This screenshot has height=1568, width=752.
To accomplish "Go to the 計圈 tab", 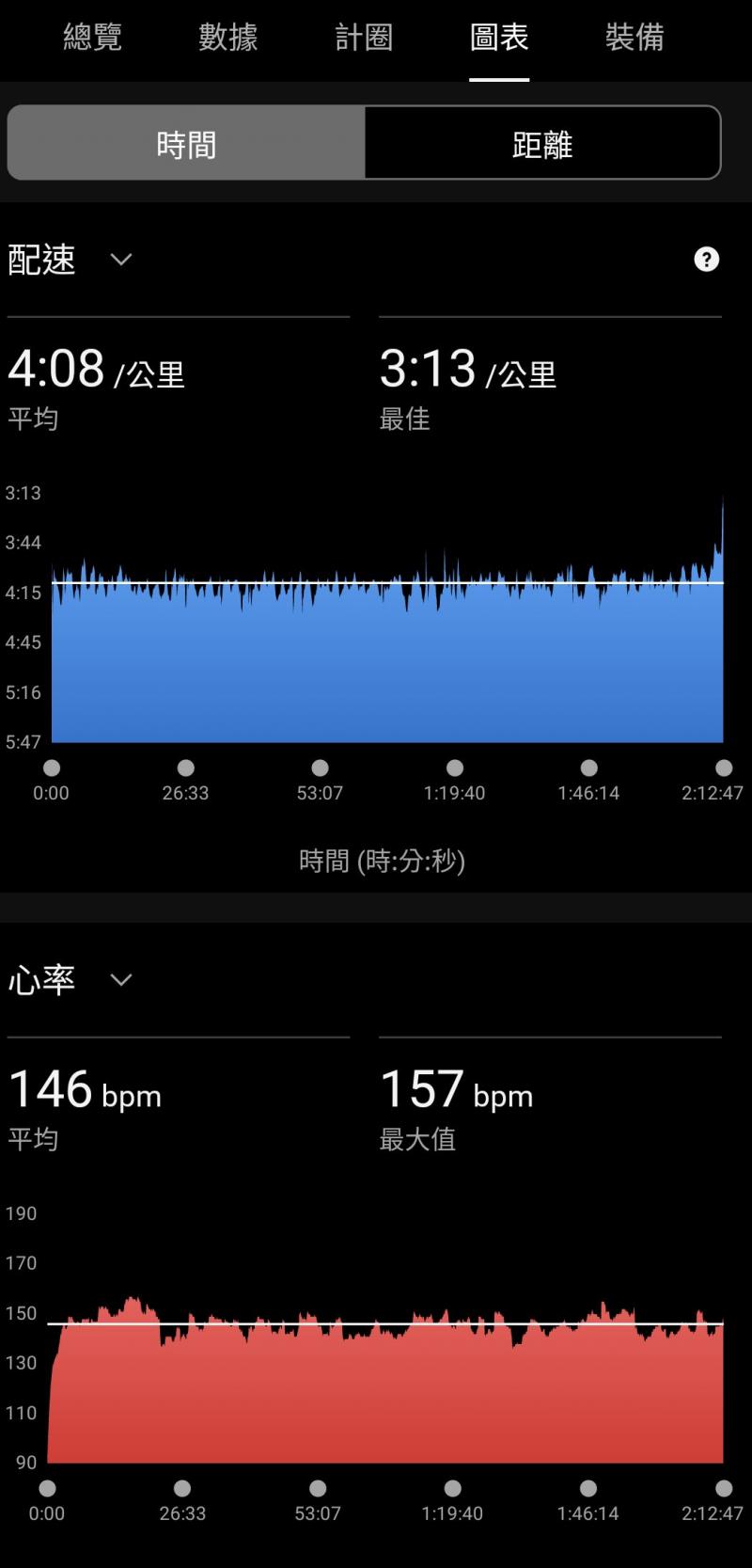I will click(364, 38).
